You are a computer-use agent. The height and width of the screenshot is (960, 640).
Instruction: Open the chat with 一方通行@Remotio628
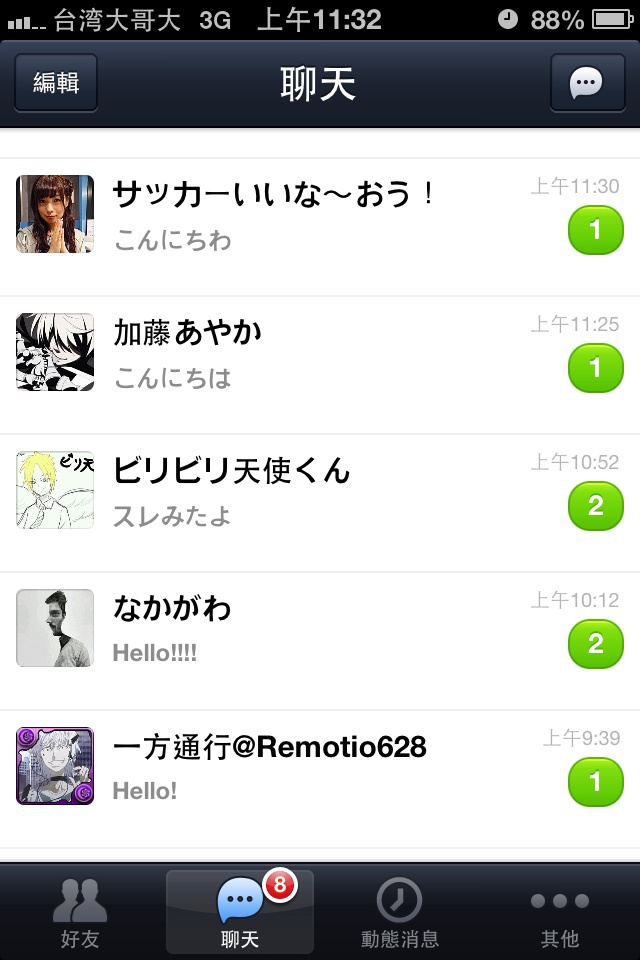pyautogui.click(x=320, y=766)
